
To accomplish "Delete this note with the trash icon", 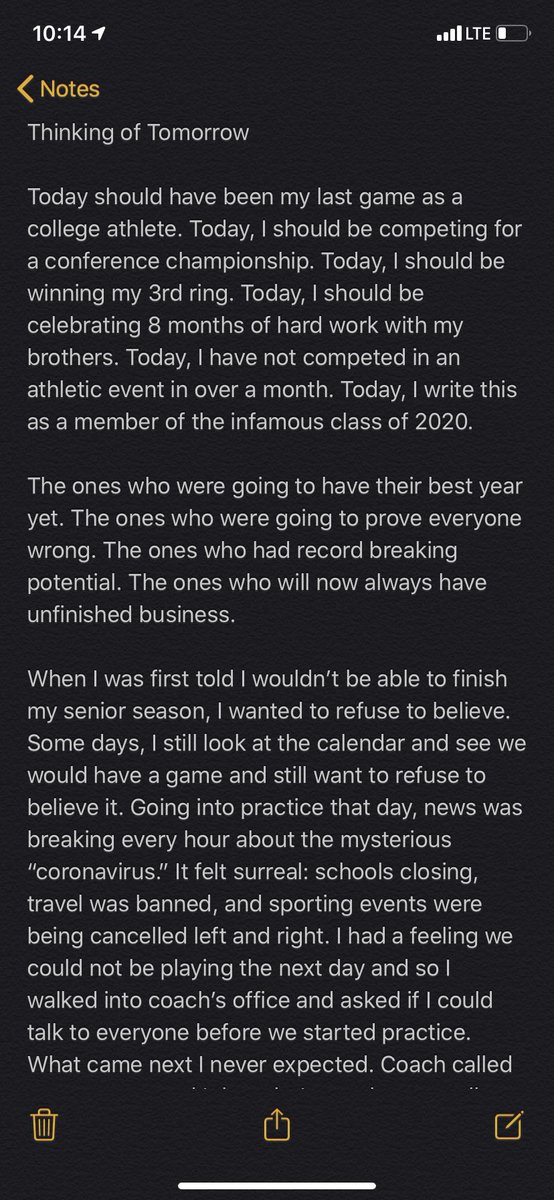I will [x=43, y=1126].
